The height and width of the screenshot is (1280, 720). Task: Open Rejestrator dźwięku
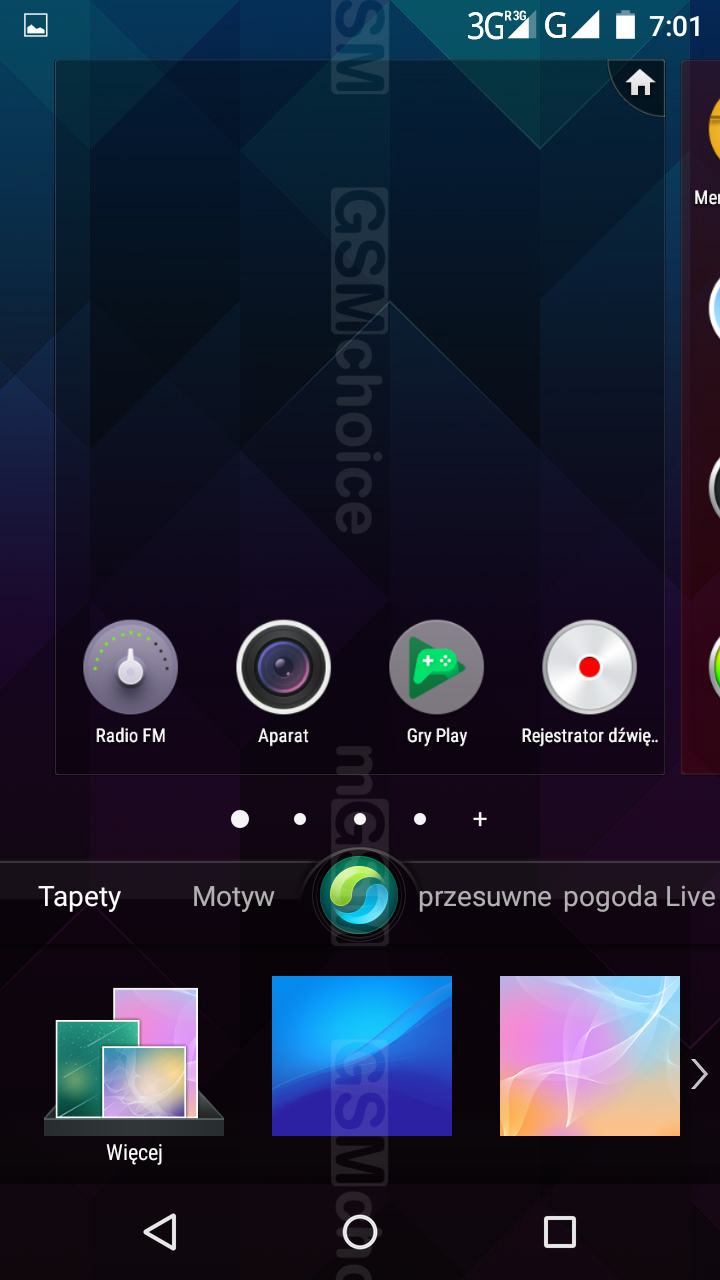tap(589, 668)
